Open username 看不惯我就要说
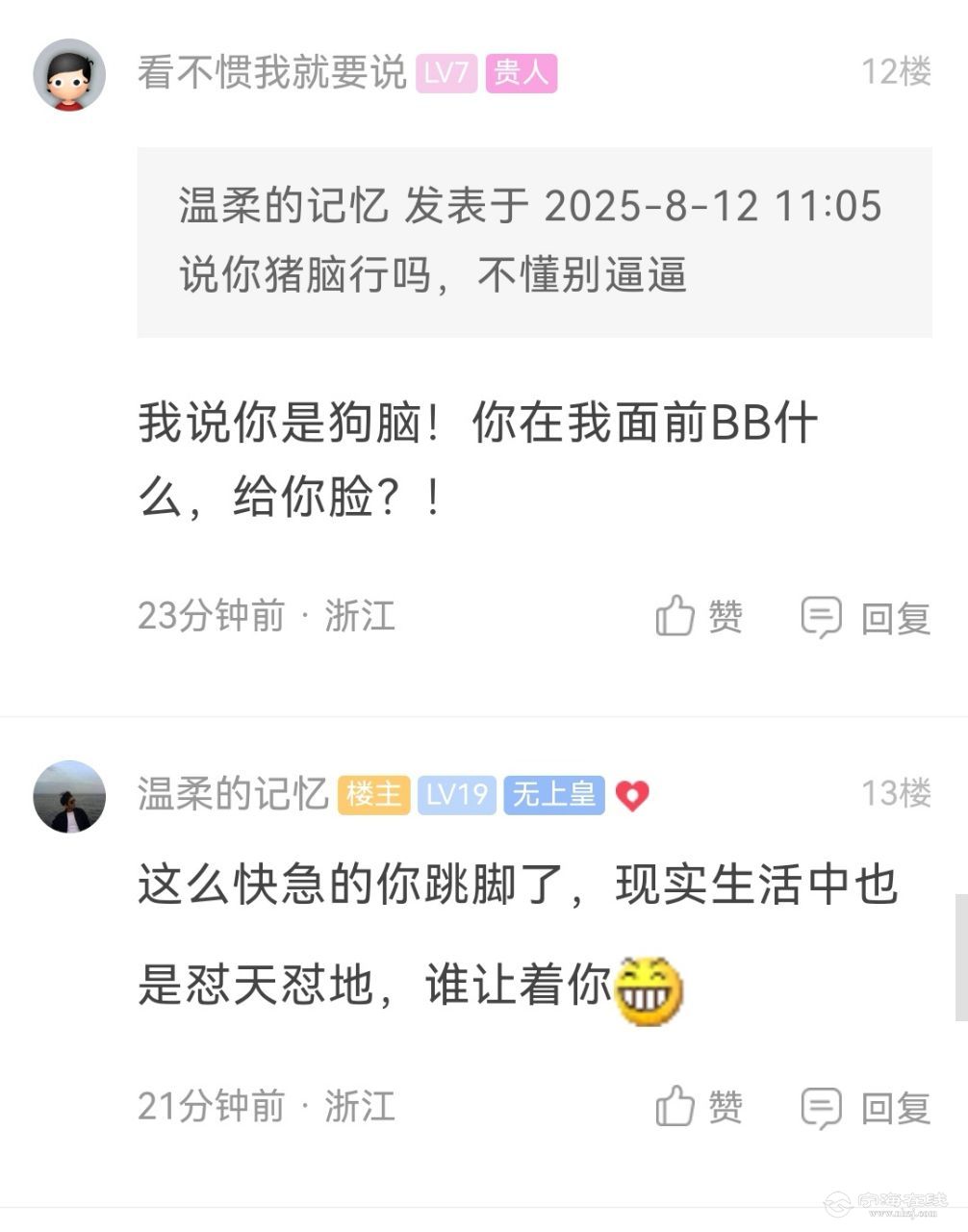 [x=271, y=73]
